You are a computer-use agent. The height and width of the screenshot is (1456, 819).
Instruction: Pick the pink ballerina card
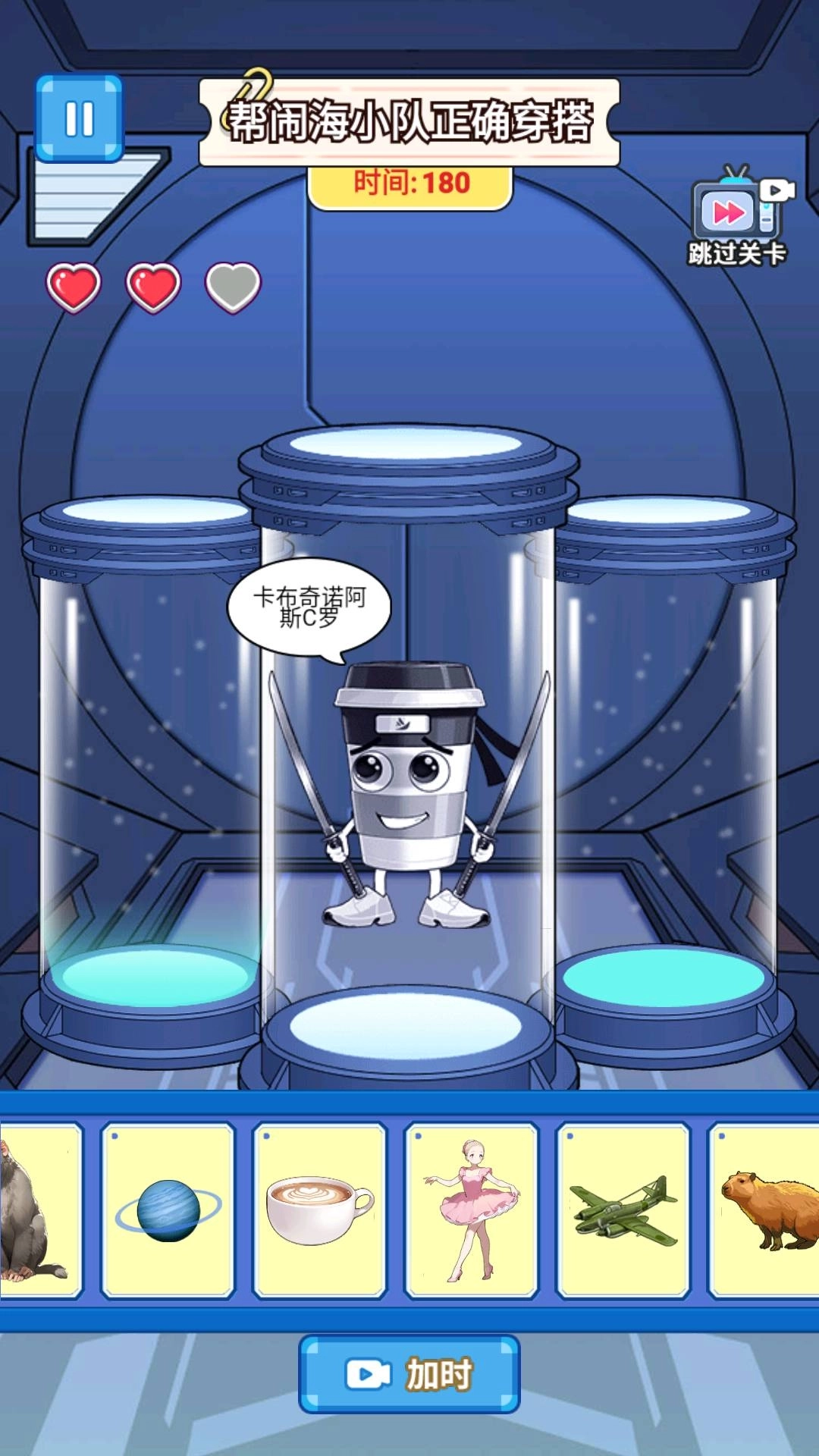tap(471, 1210)
